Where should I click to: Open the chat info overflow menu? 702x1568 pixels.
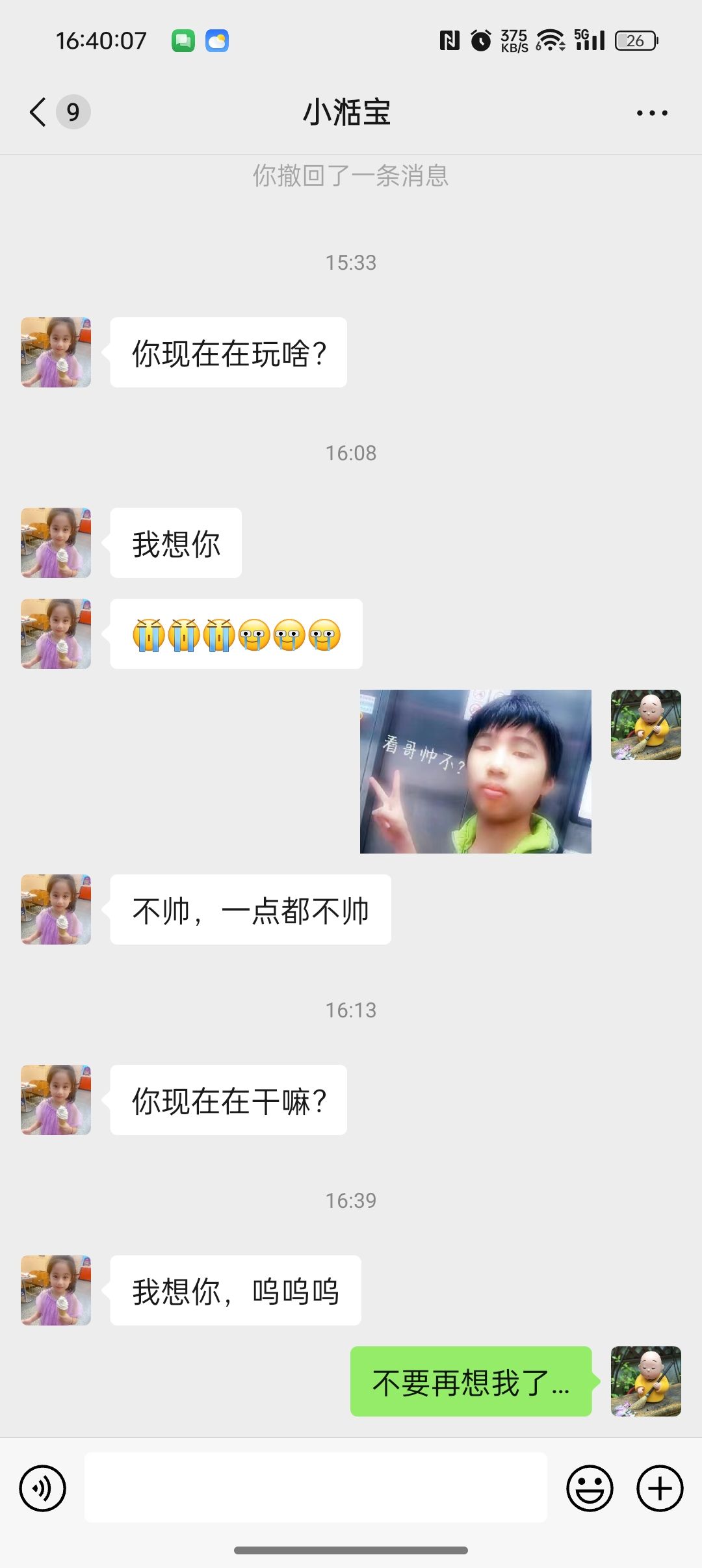652,113
